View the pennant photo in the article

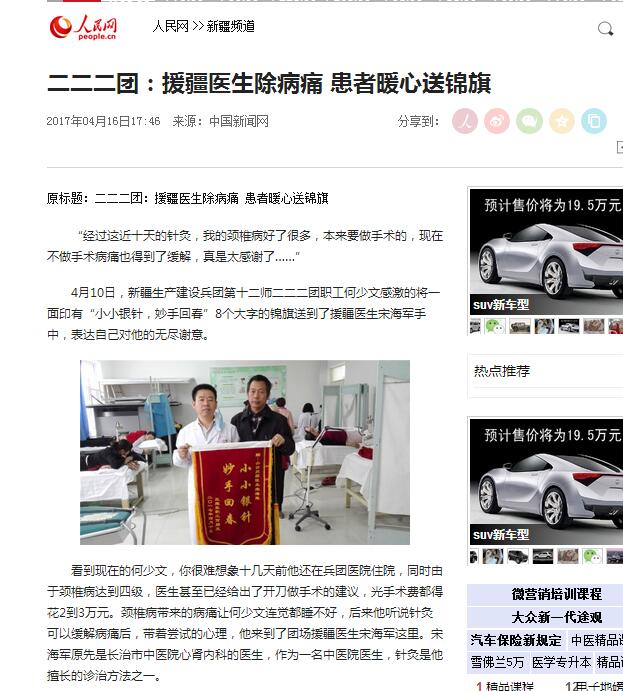(245, 452)
